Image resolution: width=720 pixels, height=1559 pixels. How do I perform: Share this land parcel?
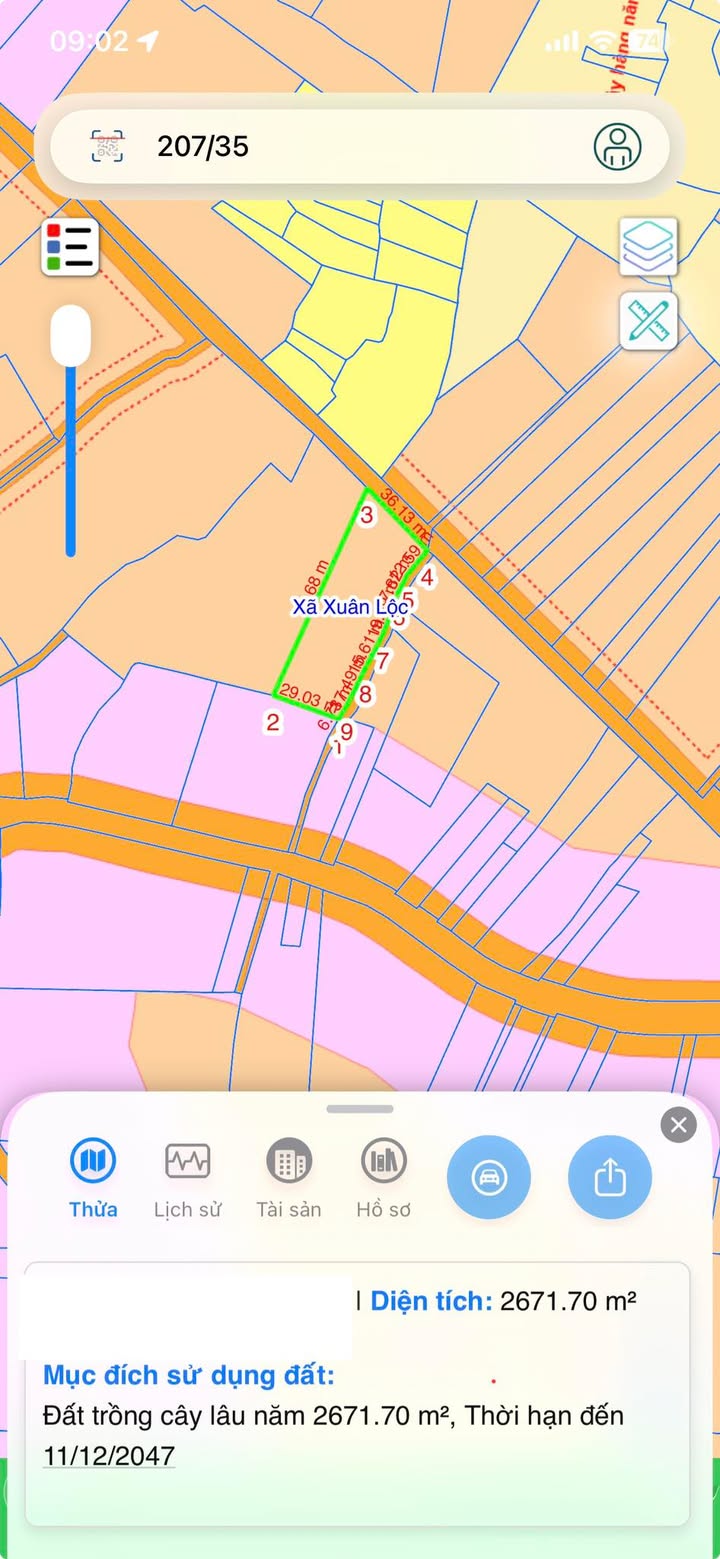[610, 1178]
